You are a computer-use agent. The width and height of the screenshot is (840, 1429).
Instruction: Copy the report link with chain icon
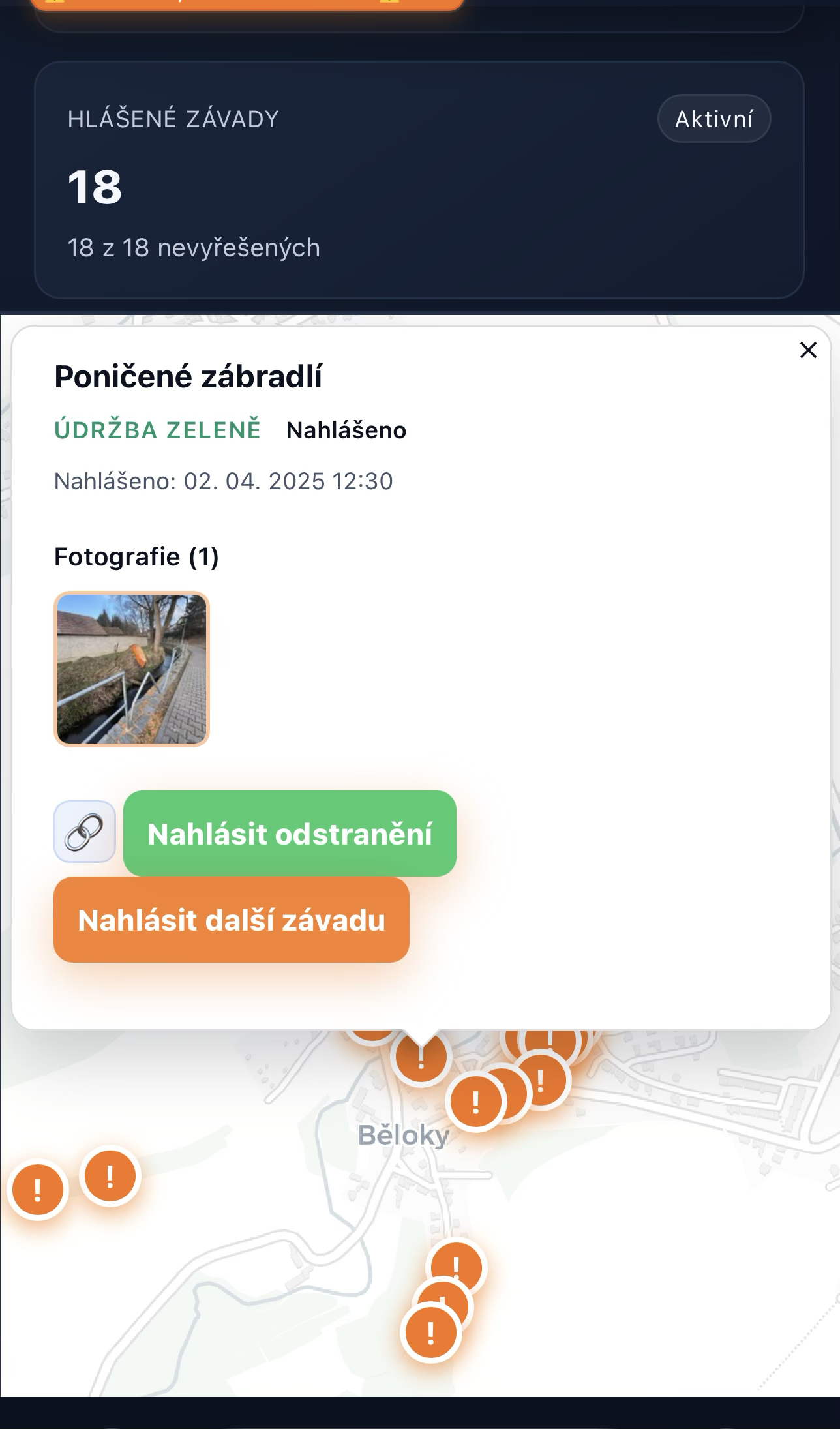tap(85, 832)
